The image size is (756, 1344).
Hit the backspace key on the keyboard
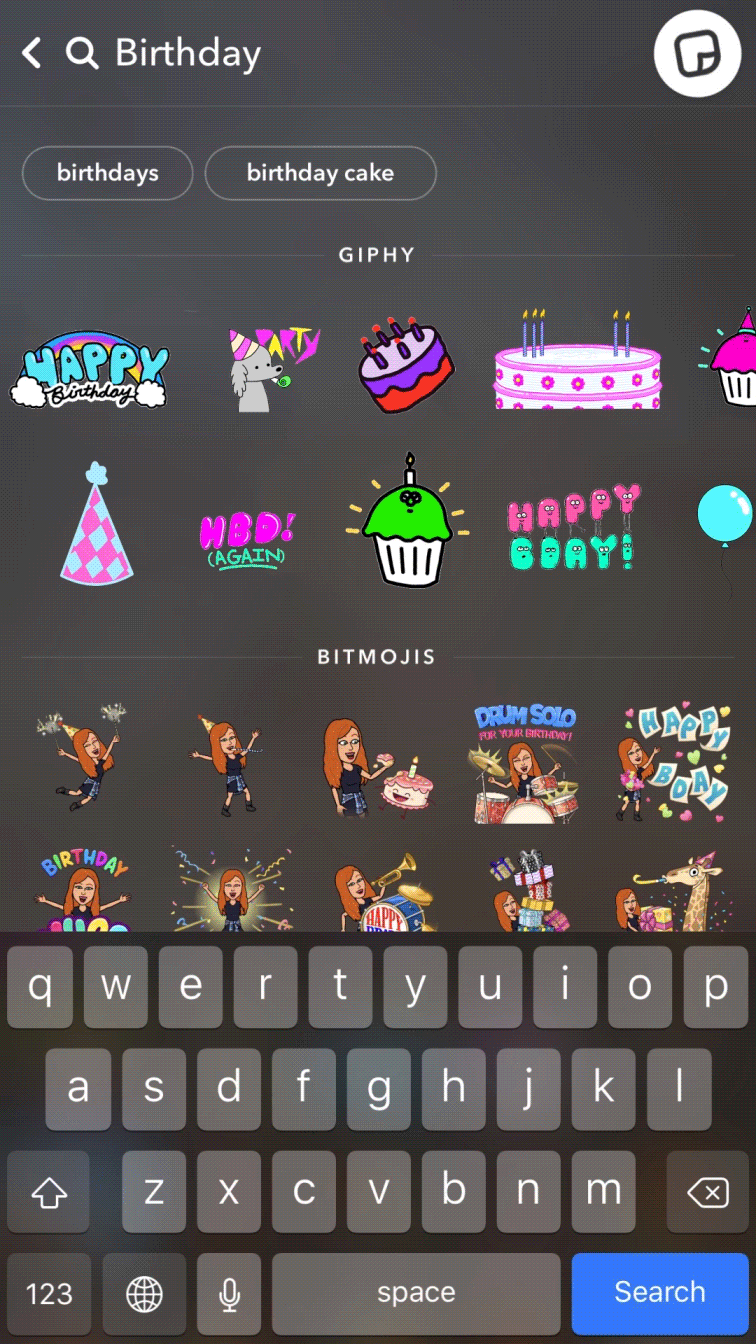(x=707, y=1192)
